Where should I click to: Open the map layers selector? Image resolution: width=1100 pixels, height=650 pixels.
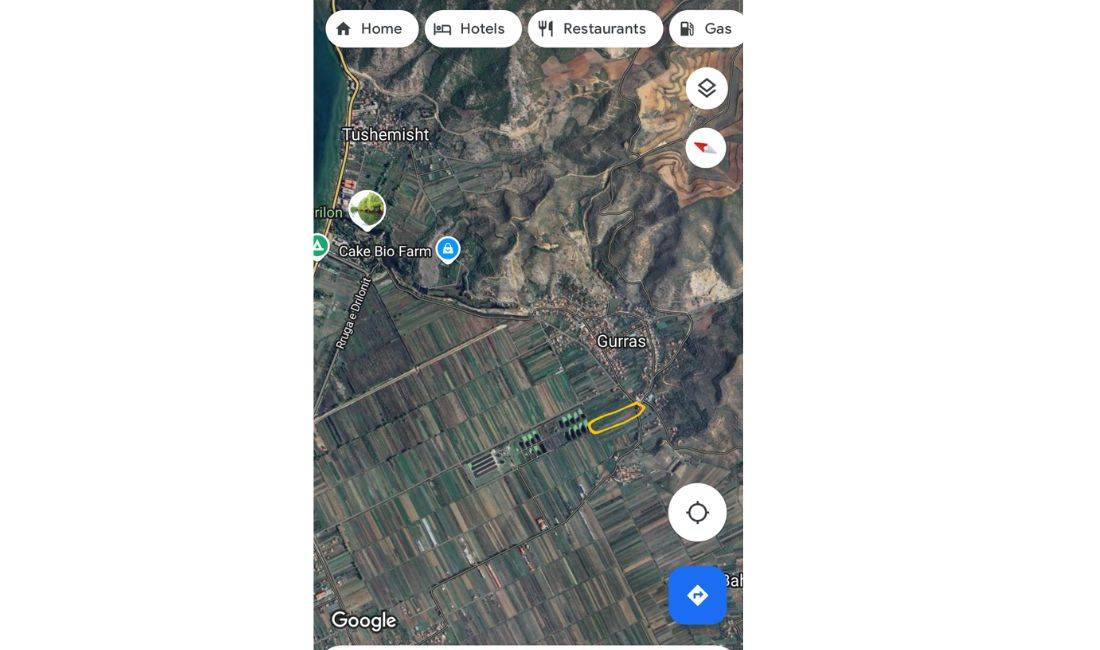[x=706, y=88]
